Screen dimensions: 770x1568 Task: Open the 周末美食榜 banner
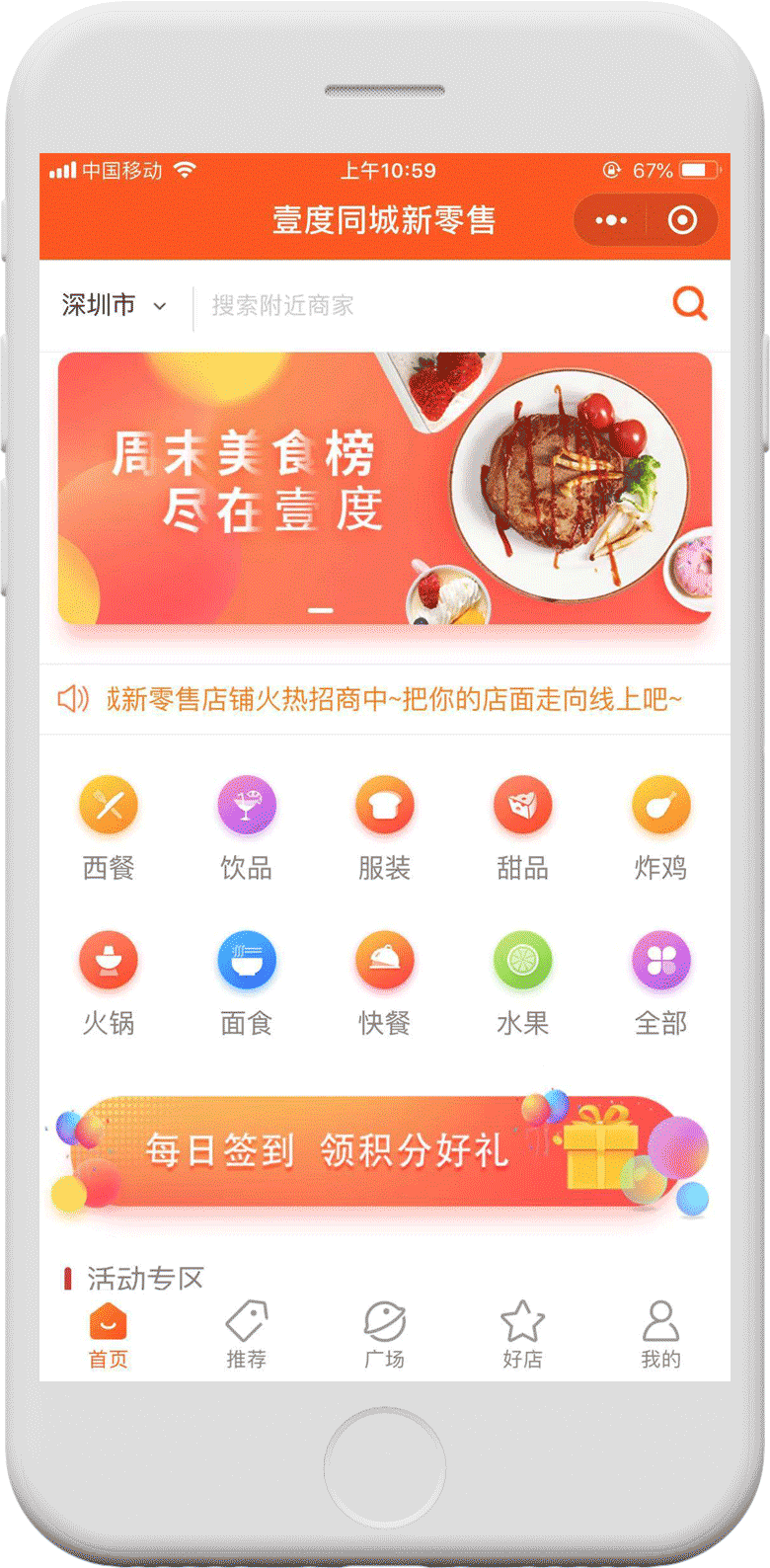pos(384,488)
